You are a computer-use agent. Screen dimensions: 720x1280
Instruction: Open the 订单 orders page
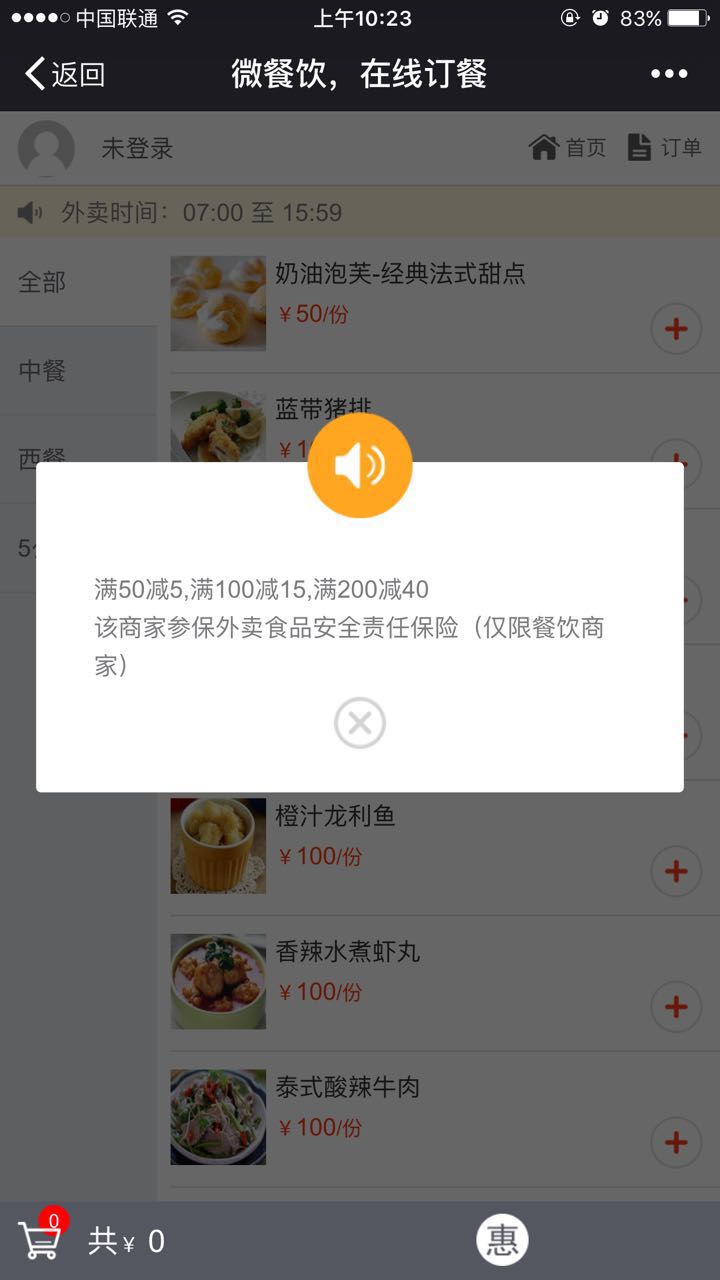[664, 148]
